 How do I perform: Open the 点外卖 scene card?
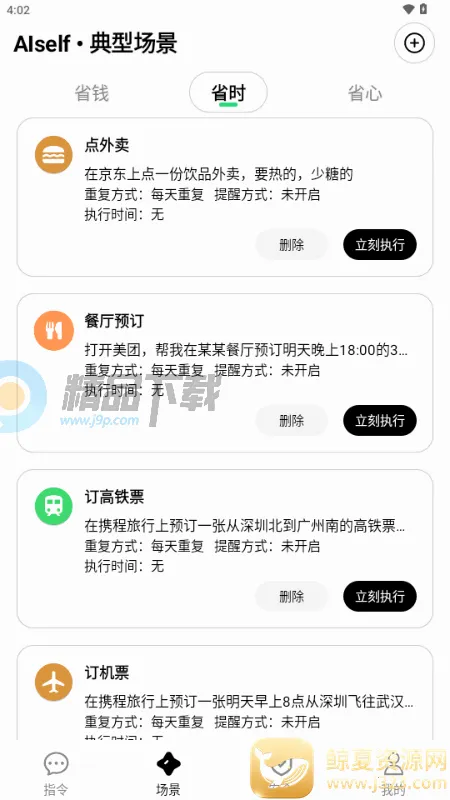point(225,197)
